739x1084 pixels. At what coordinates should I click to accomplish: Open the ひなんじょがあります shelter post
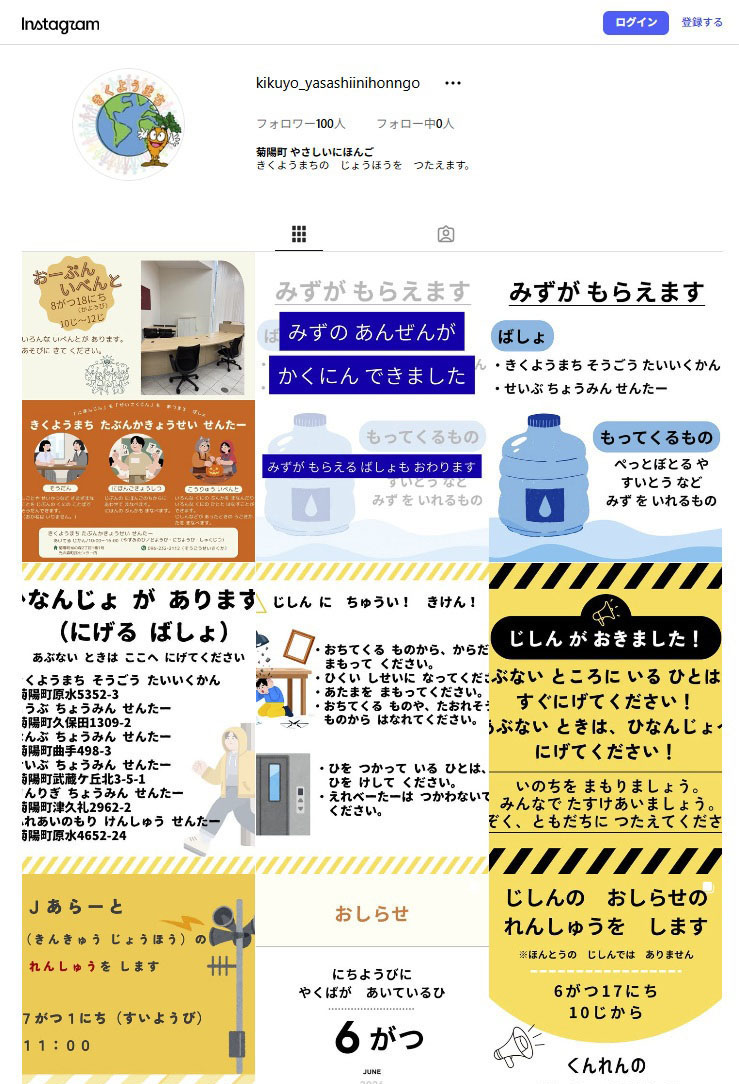138,709
